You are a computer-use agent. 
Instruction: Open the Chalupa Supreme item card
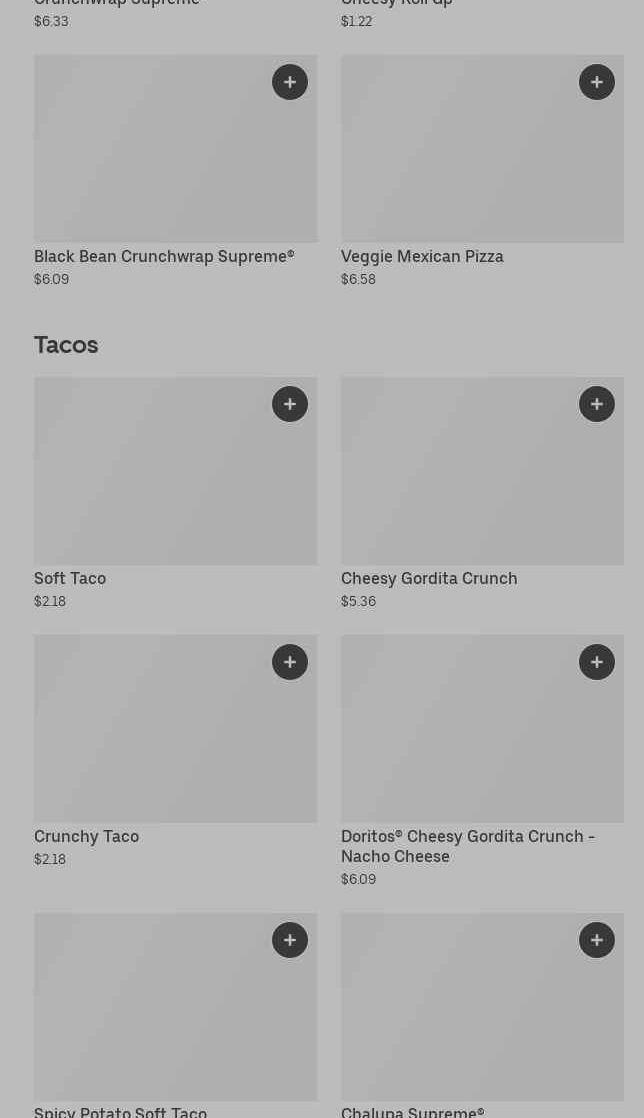[x=412, y=1111]
